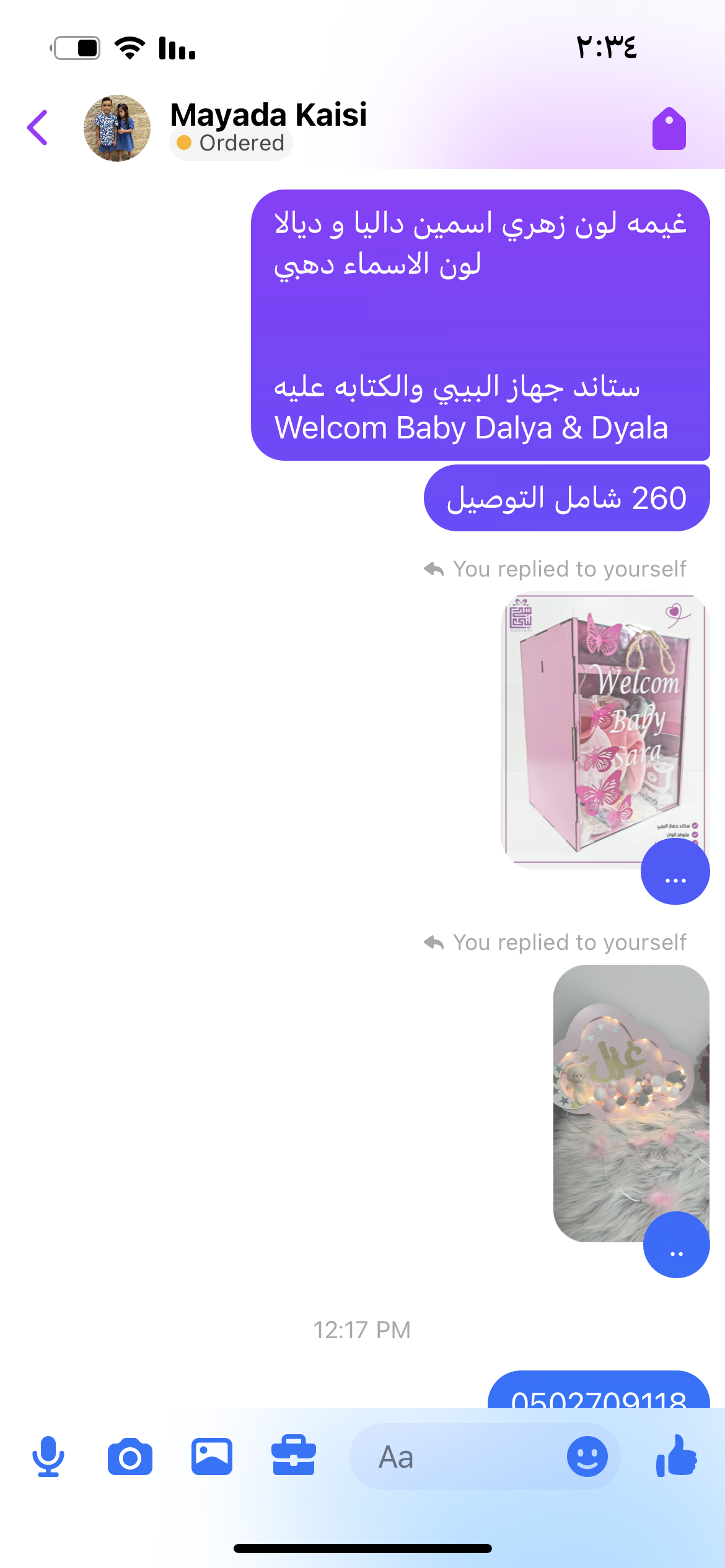Open the business tools briefcase
Image resolution: width=725 pixels, height=1568 pixels.
[x=294, y=1457]
